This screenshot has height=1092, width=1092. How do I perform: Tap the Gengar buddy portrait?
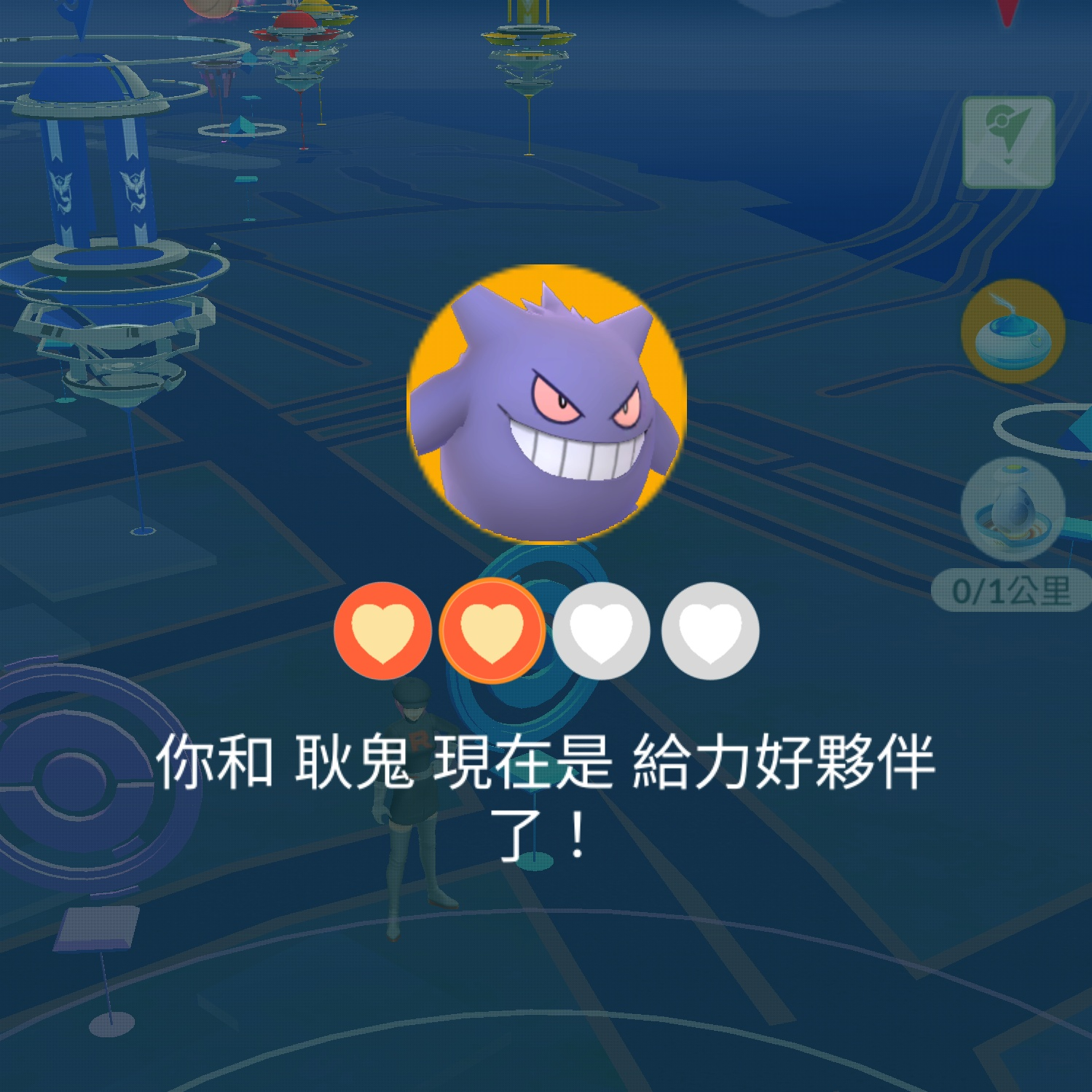(546, 404)
